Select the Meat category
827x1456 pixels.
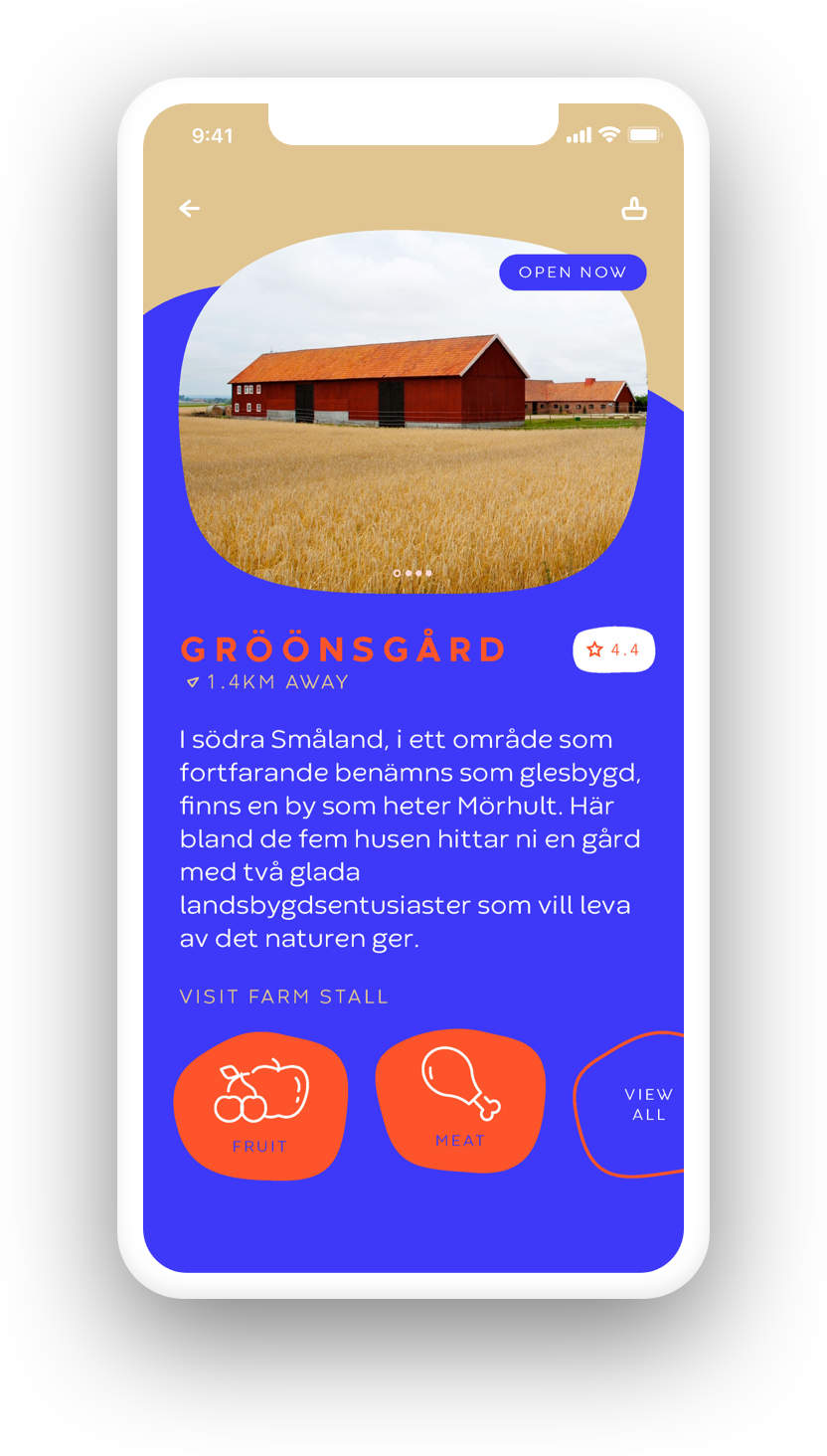(460, 1100)
